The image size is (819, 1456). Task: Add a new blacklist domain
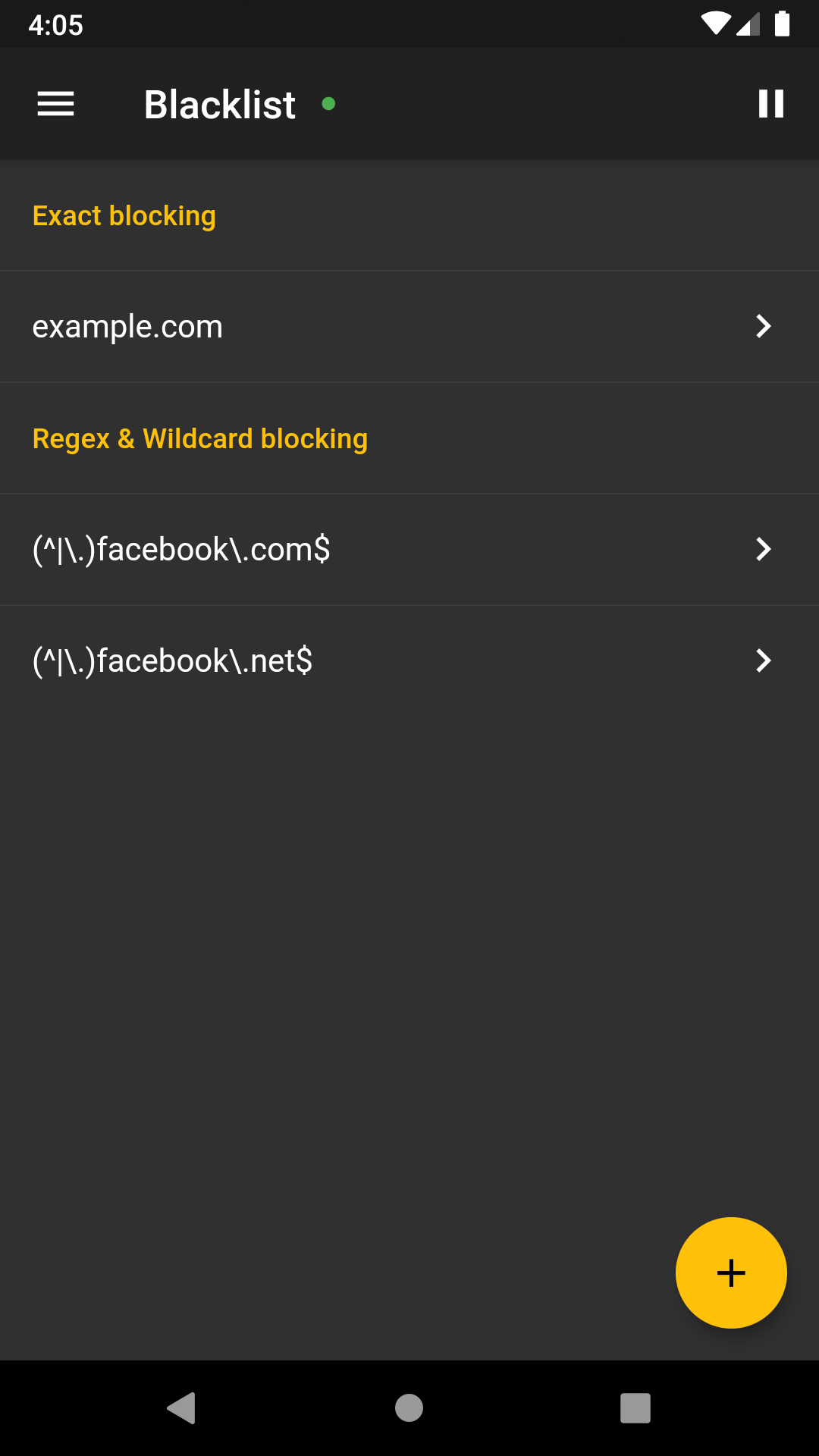[x=731, y=1272]
